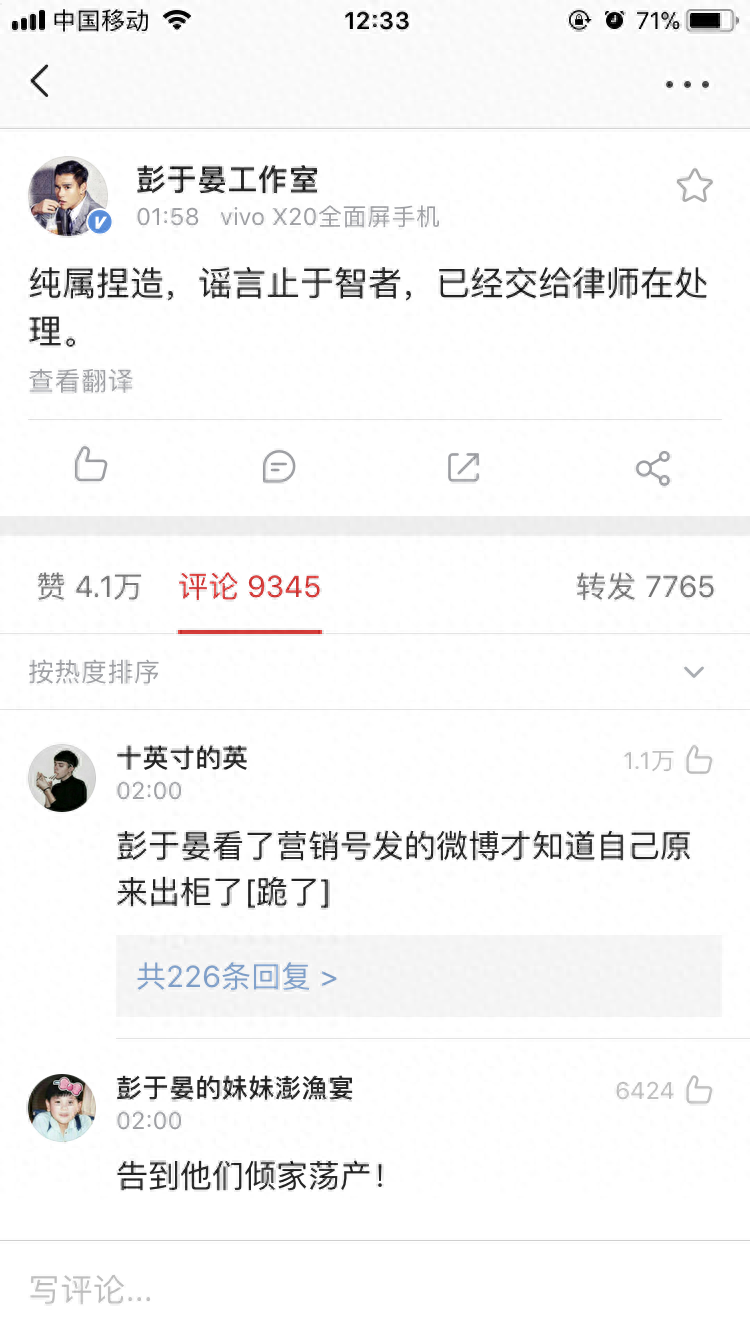
Task: Repost using the forward icon under the post
Action: coord(464,467)
